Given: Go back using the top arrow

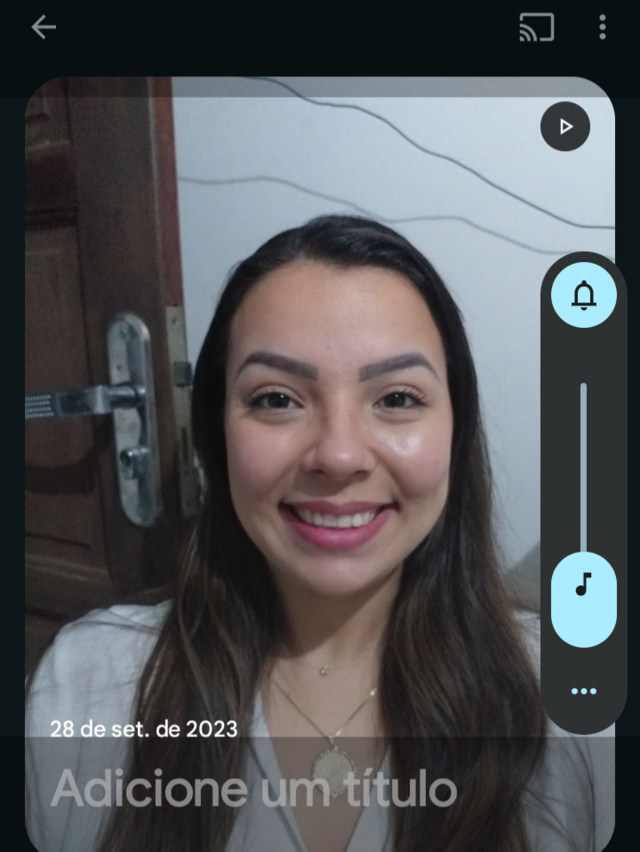Looking at the screenshot, I should click(x=44, y=27).
